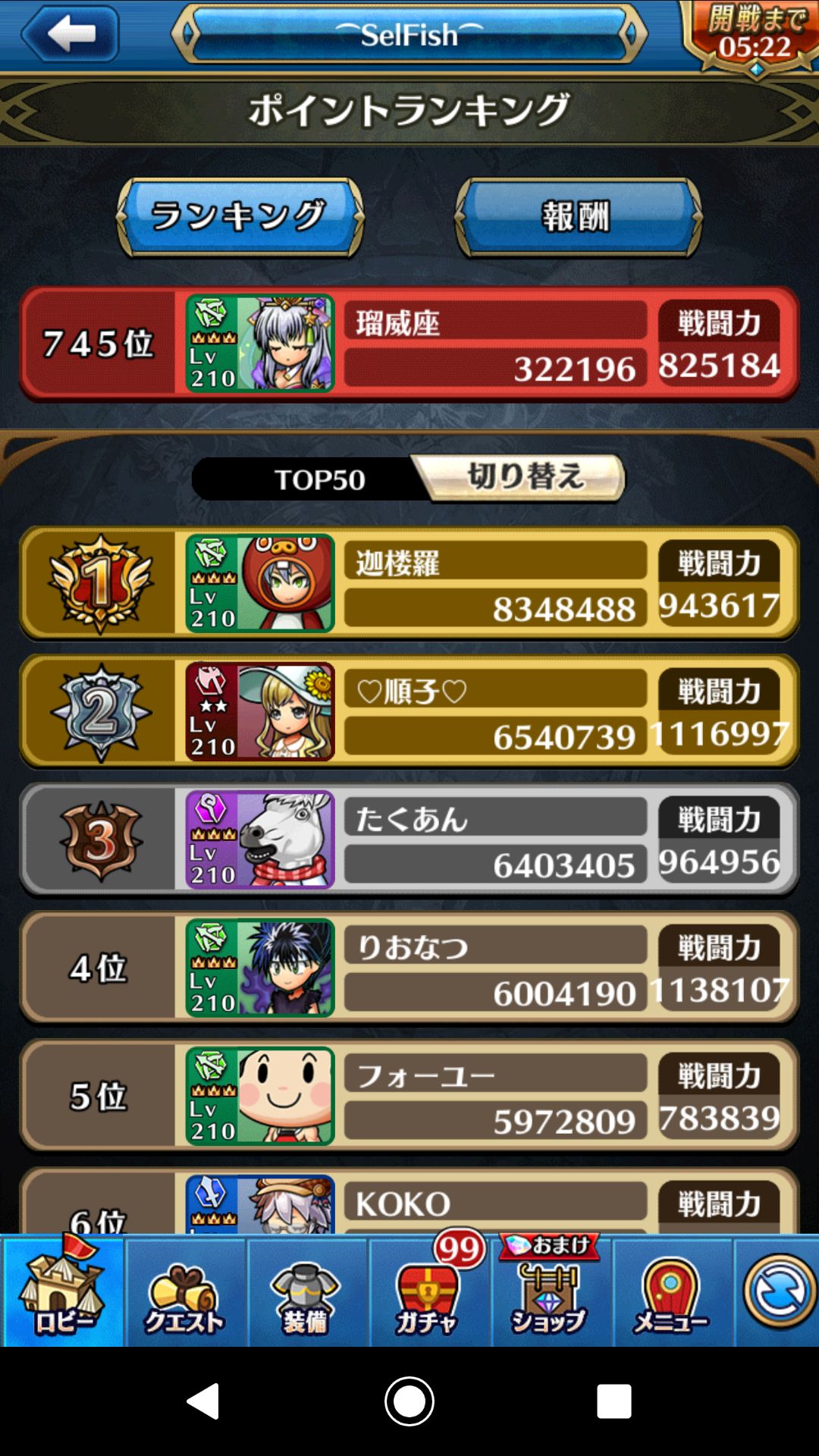Tap the 切り替え toggle button

(x=523, y=478)
